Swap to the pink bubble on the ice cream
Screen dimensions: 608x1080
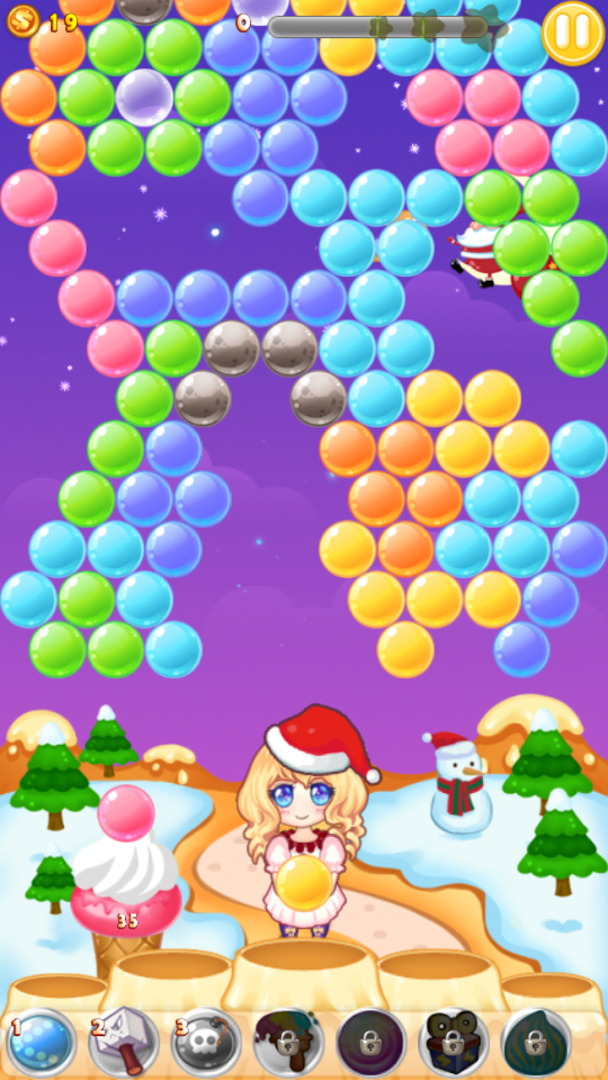coord(126,814)
